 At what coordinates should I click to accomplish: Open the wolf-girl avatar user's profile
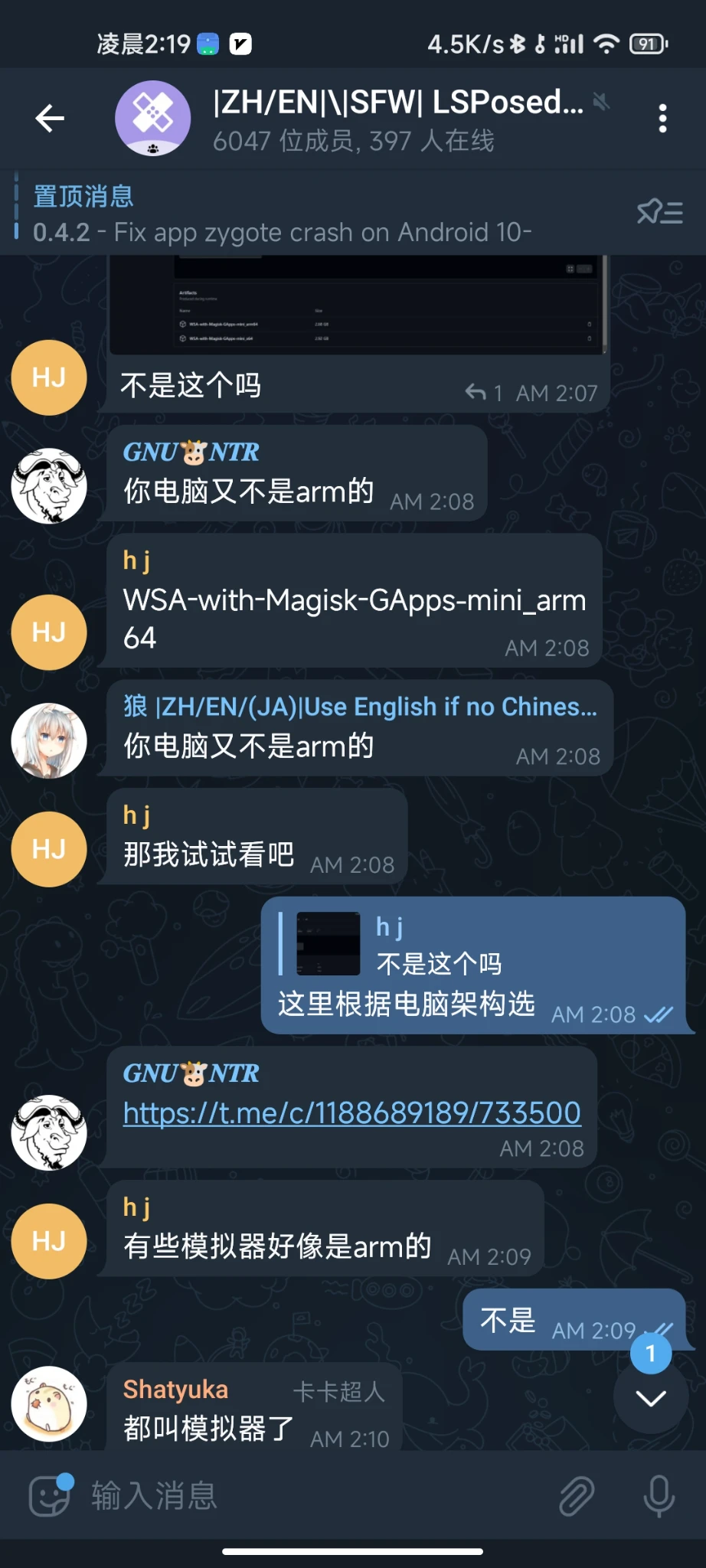pos(49,740)
